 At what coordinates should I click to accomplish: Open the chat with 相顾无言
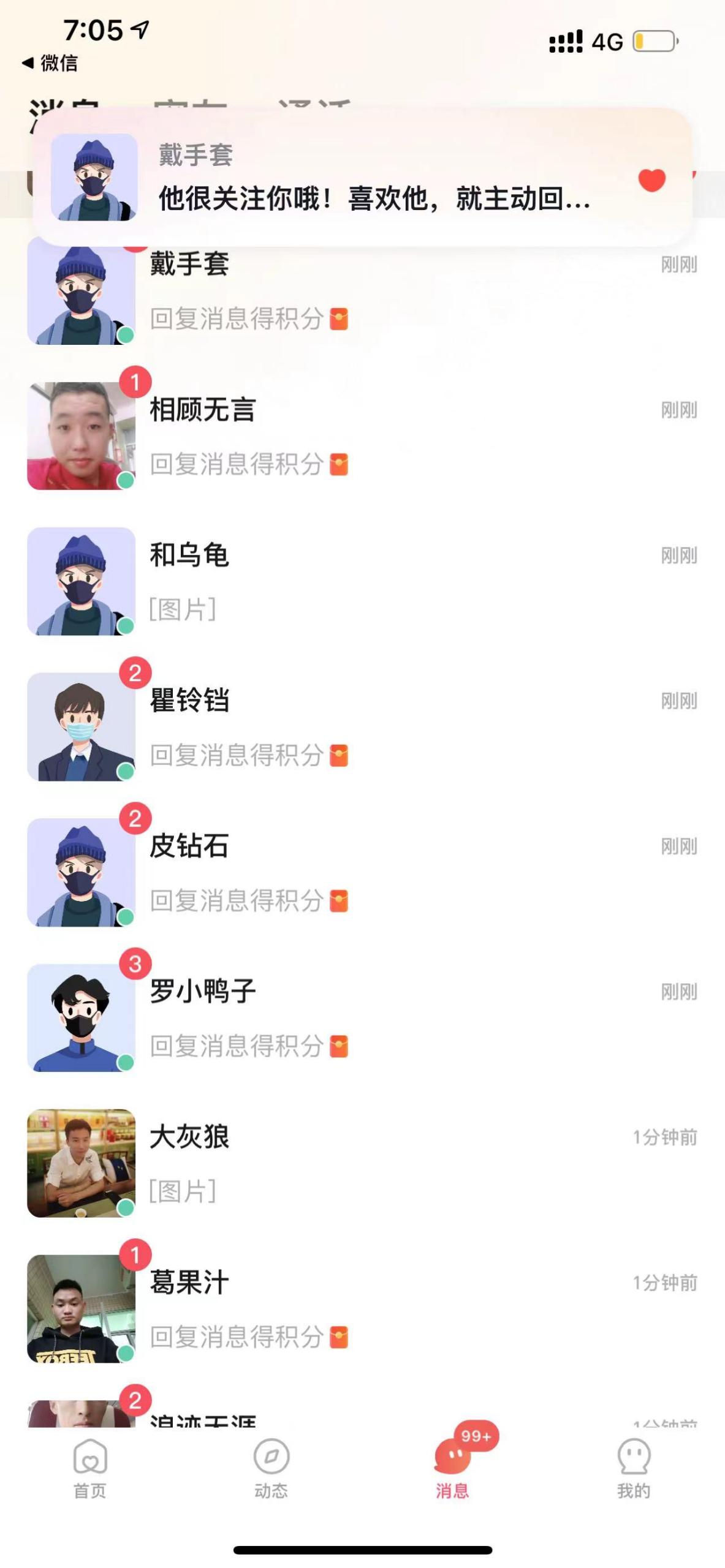click(368, 436)
